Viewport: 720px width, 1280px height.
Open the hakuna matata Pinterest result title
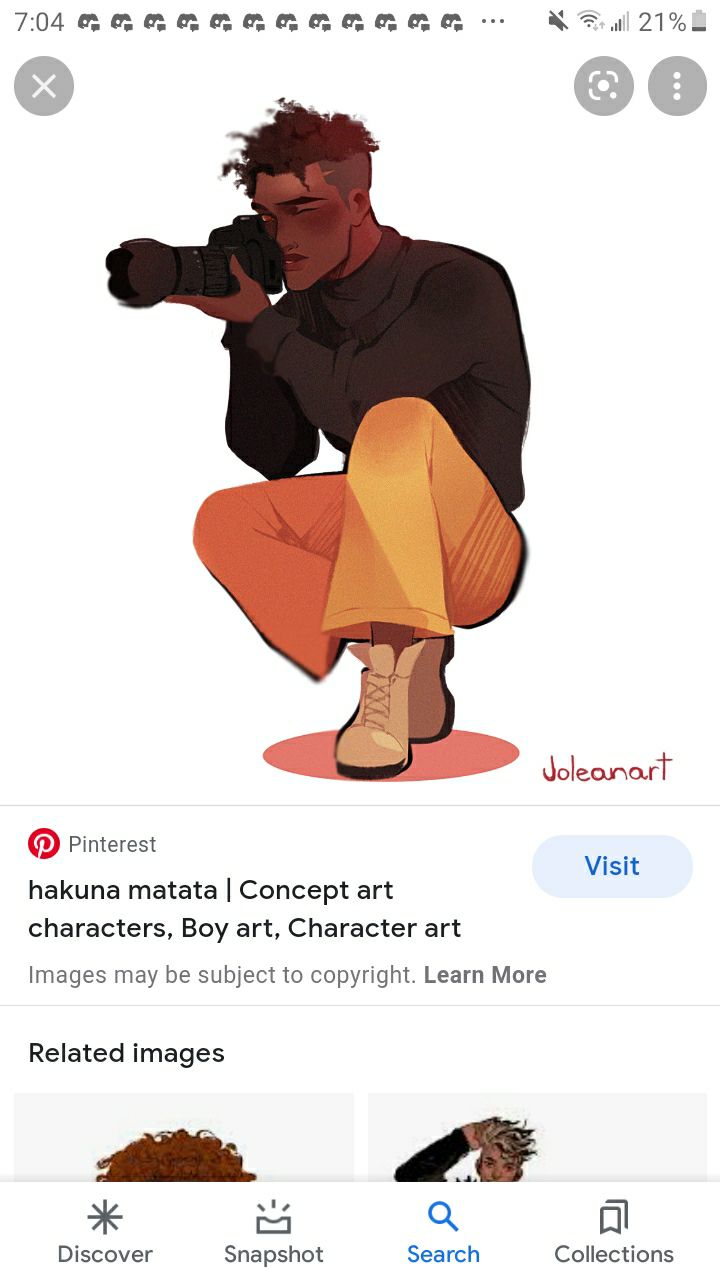coord(244,909)
